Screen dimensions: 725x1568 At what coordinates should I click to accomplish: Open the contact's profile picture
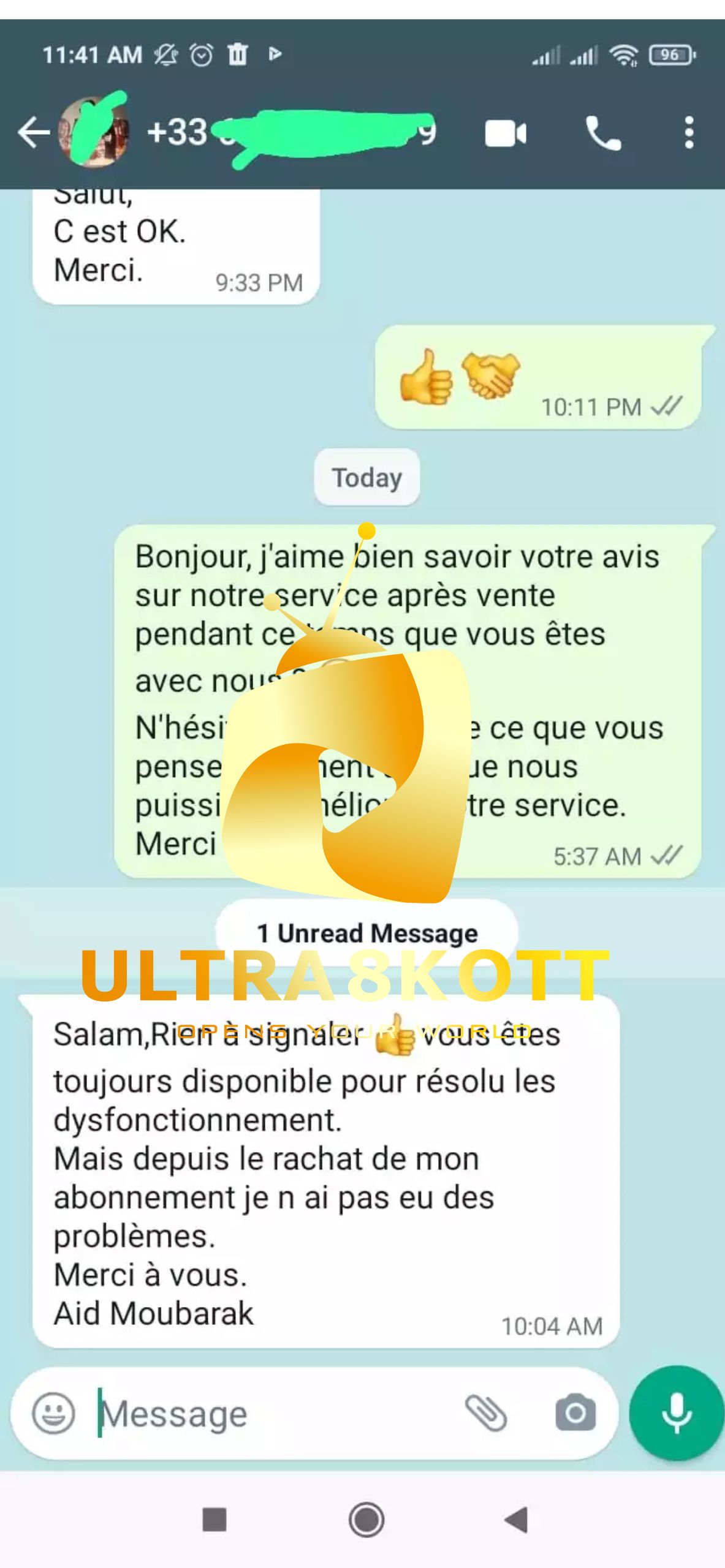click(x=93, y=132)
